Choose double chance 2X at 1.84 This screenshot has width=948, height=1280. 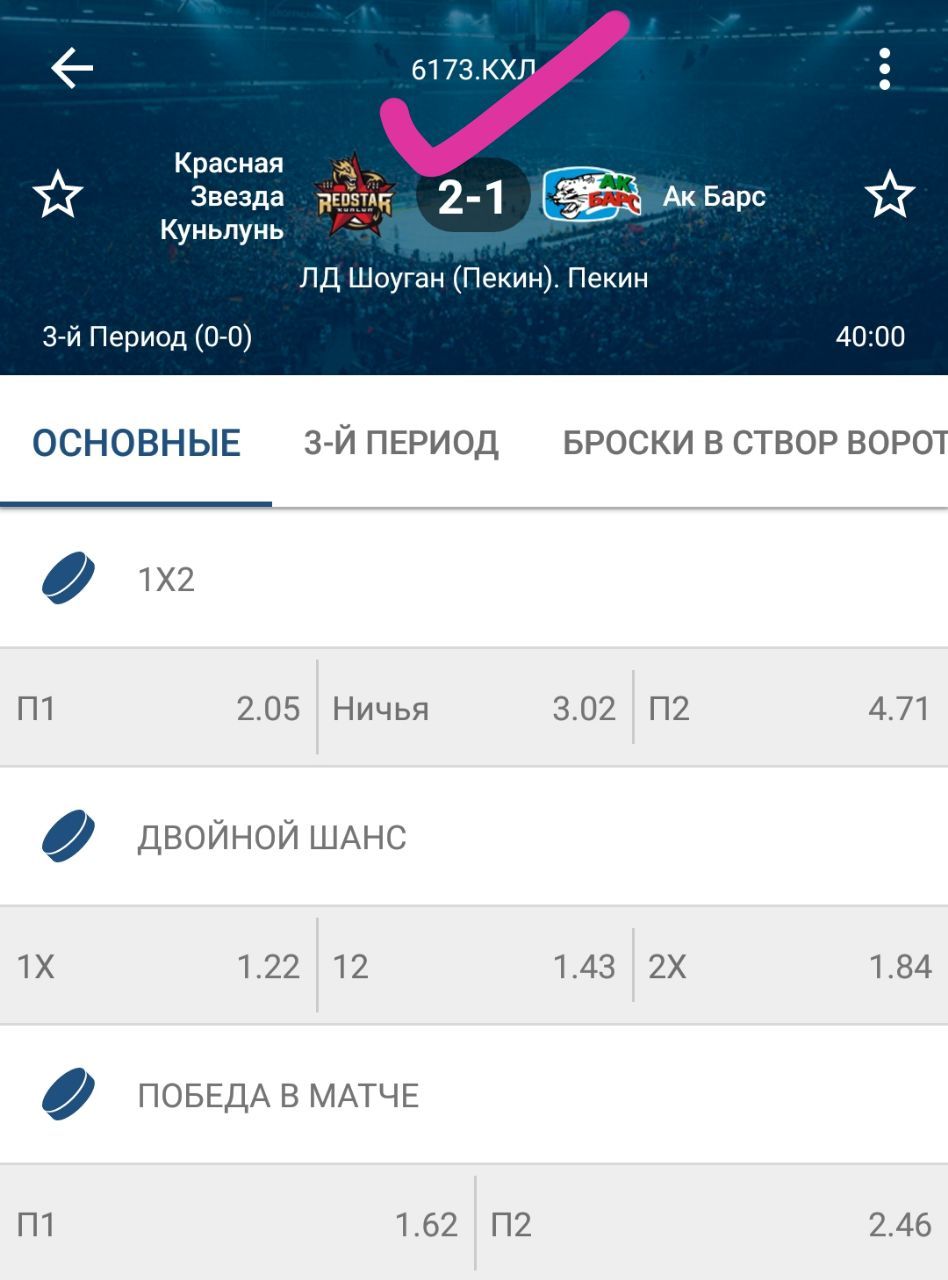790,966
